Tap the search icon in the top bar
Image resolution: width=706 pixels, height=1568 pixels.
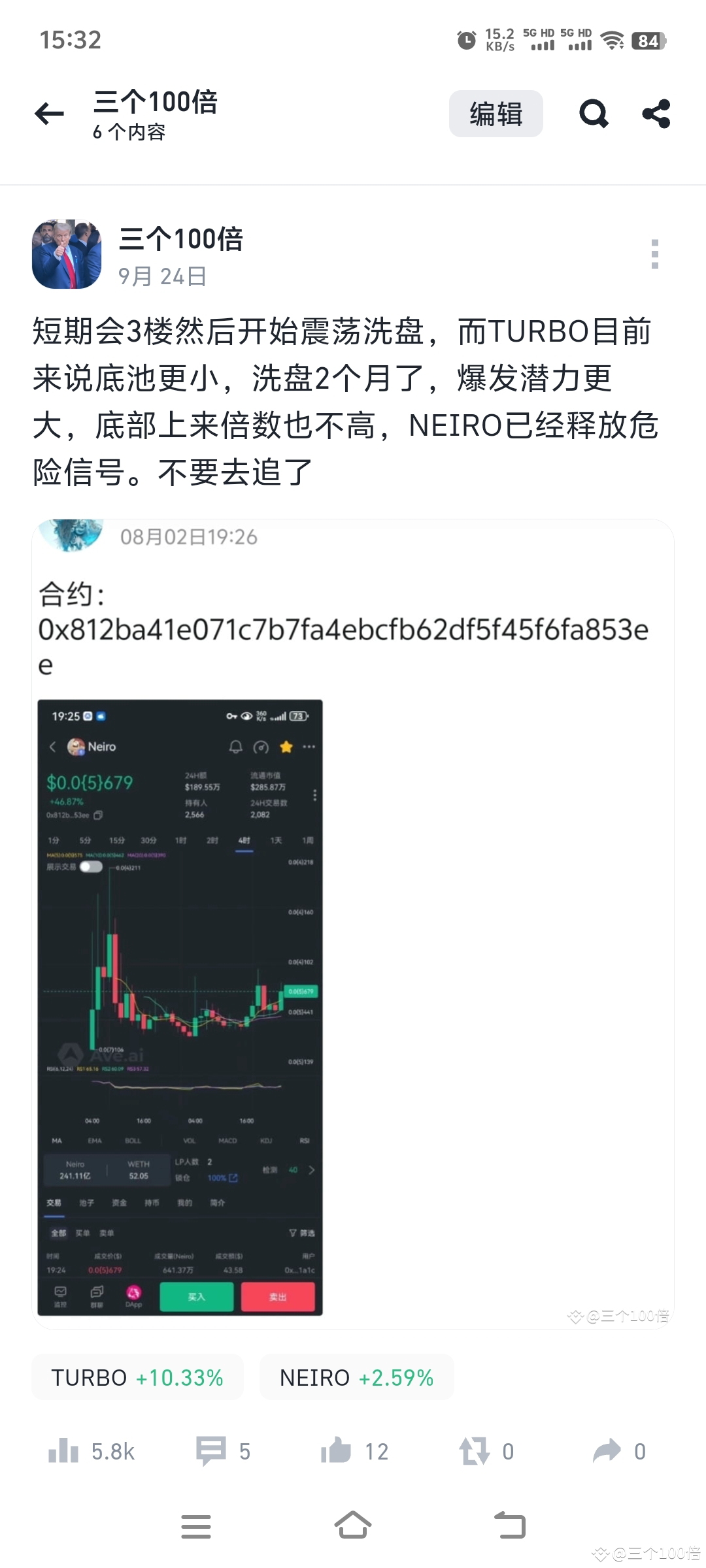[594, 114]
